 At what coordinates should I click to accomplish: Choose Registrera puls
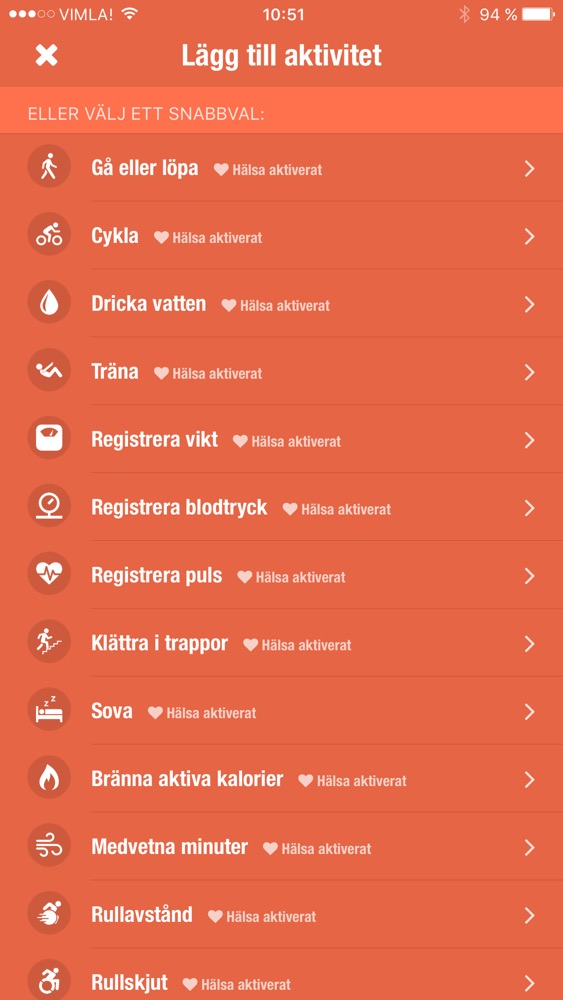click(x=281, y=576)
